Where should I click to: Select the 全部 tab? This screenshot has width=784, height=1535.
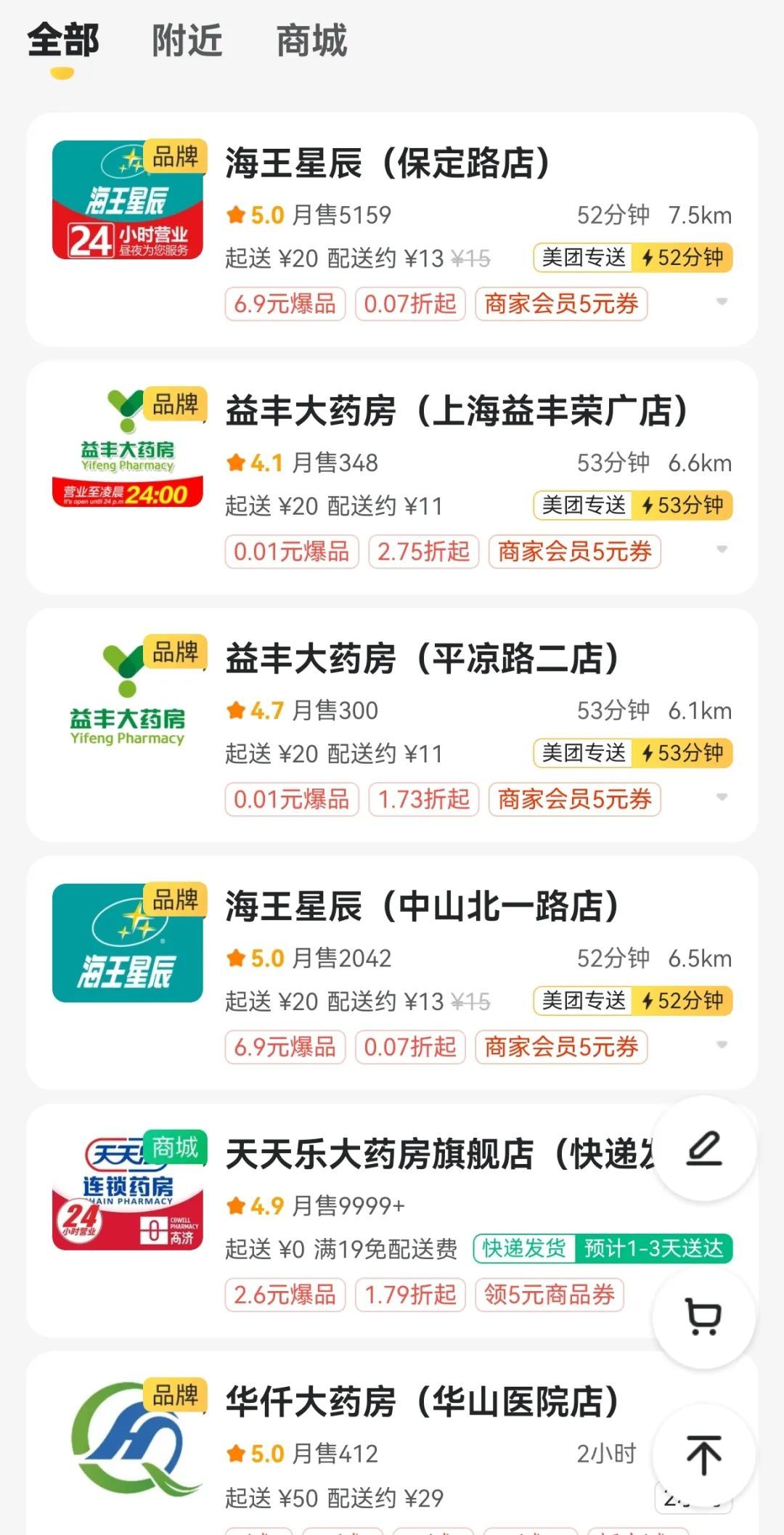[x=62, y=41]
